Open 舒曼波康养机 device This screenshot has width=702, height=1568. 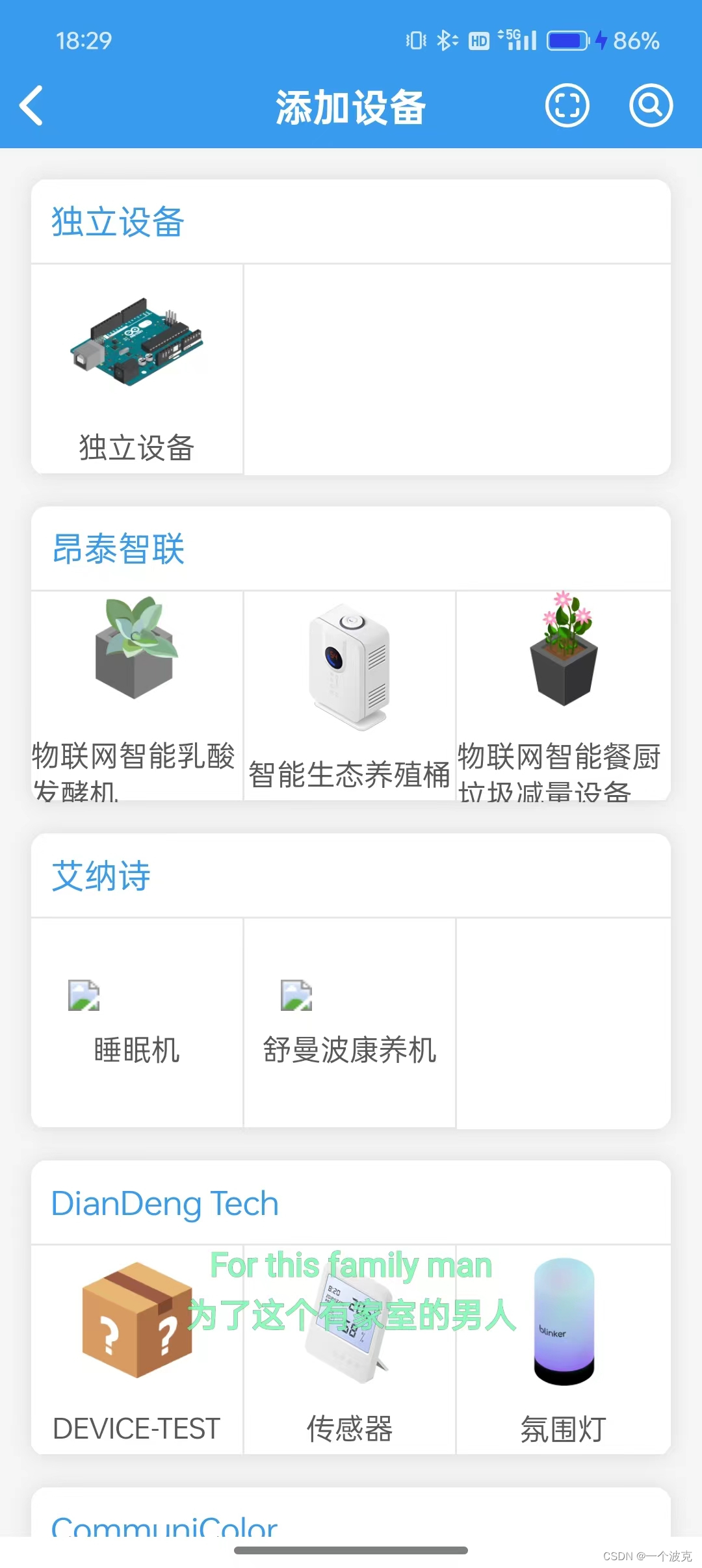click(x=350, y=1023)
